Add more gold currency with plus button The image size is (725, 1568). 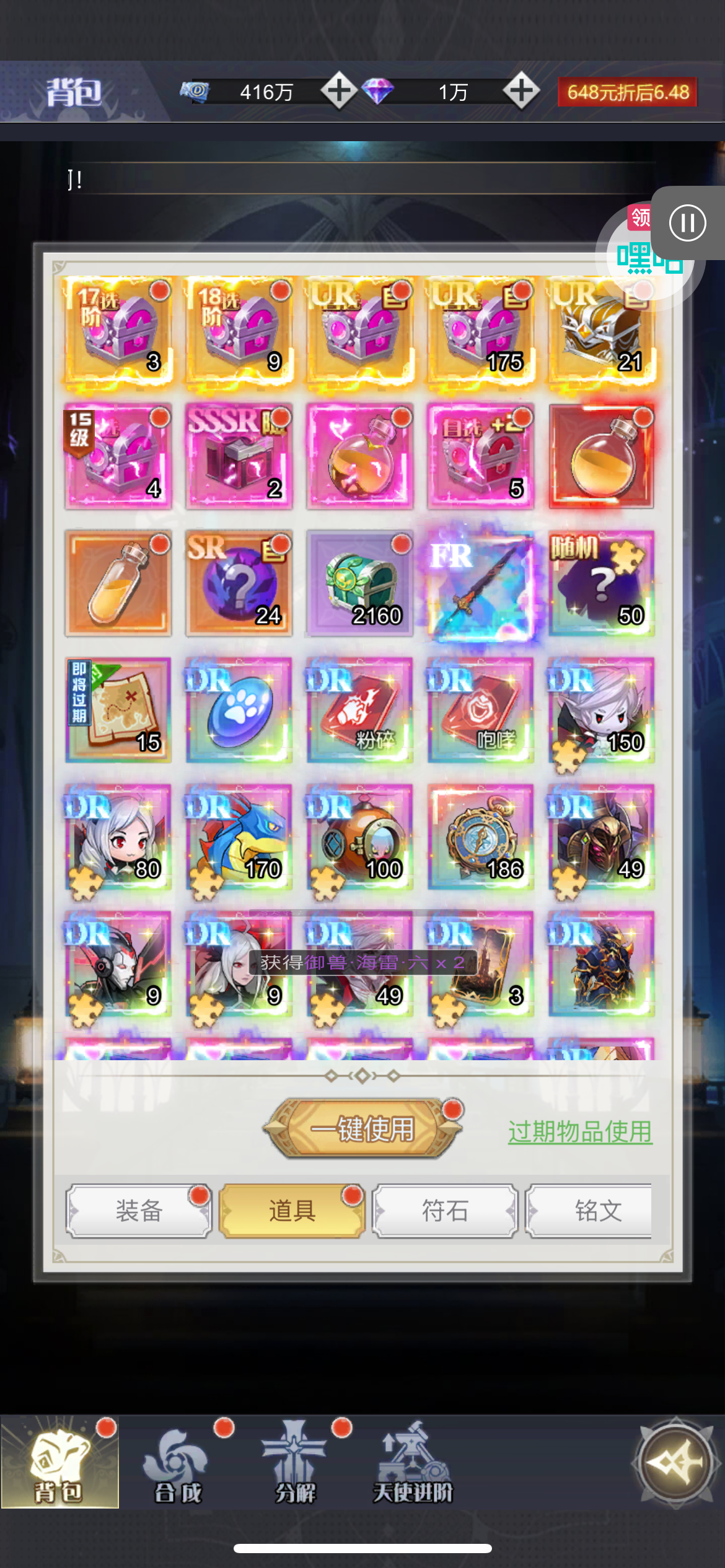[x=338, y=91]
